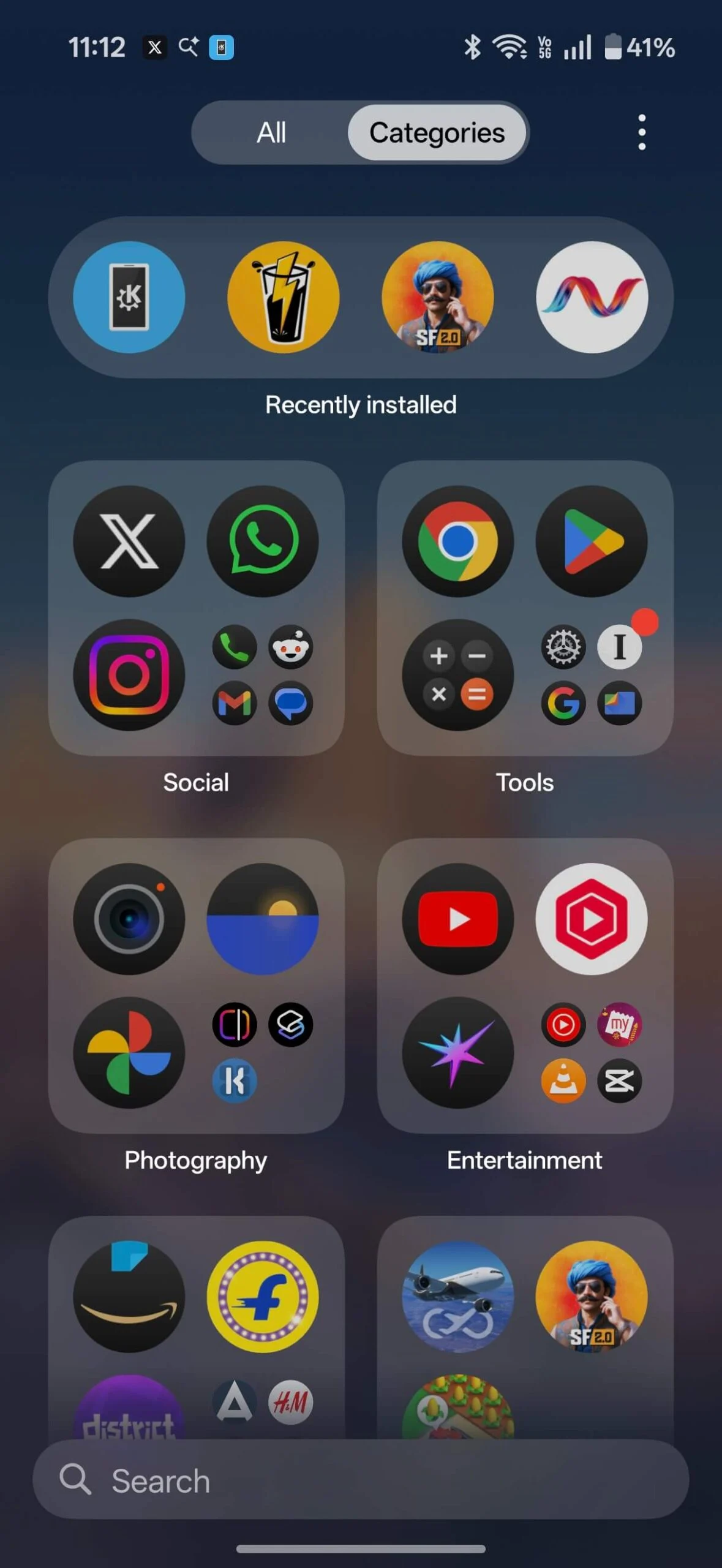Open Google Chrome
The image size is (722, 1568).
coord(457,541)
